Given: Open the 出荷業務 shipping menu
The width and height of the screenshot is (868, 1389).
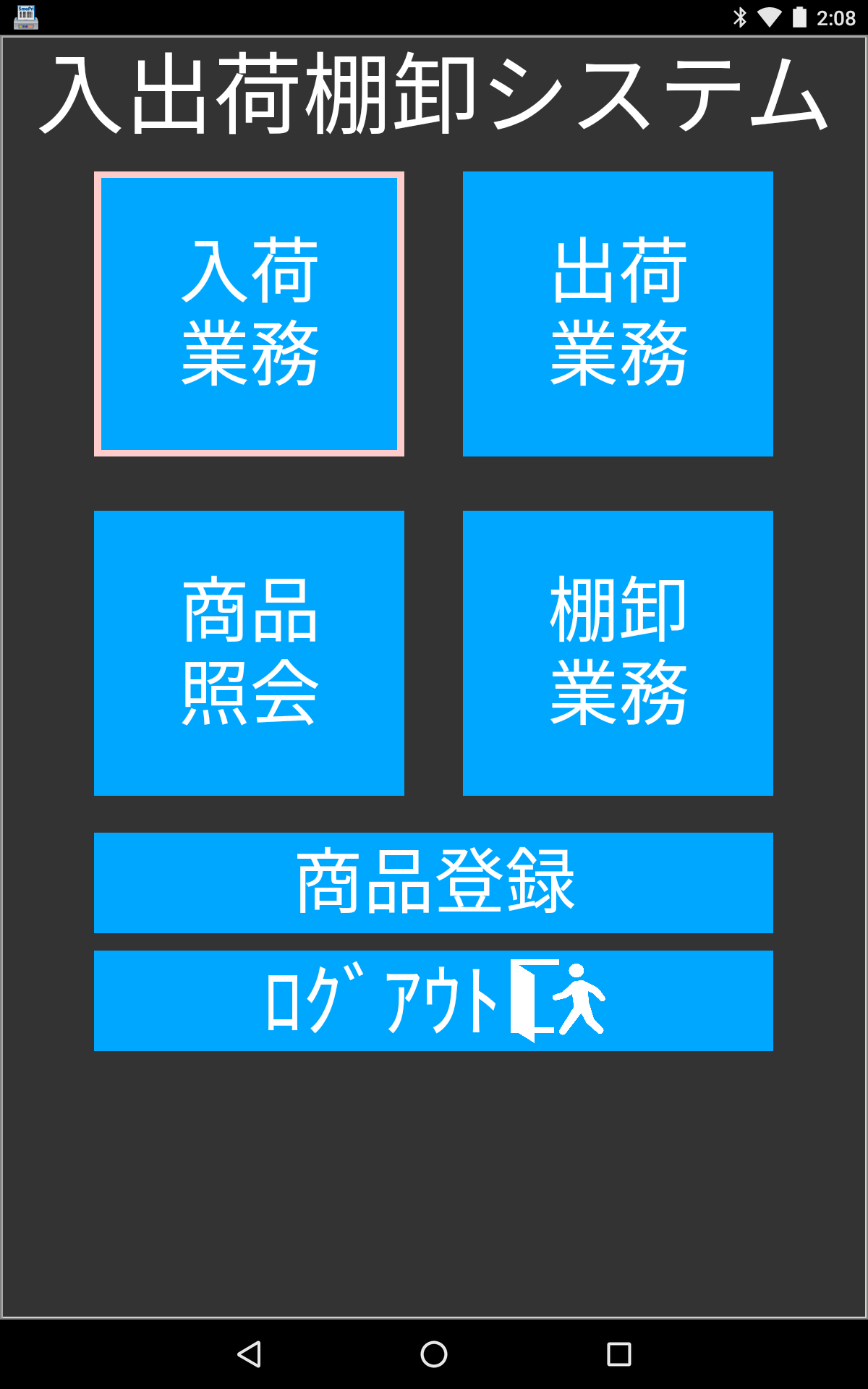Looking at the screenshot, I should coord(618,314).
